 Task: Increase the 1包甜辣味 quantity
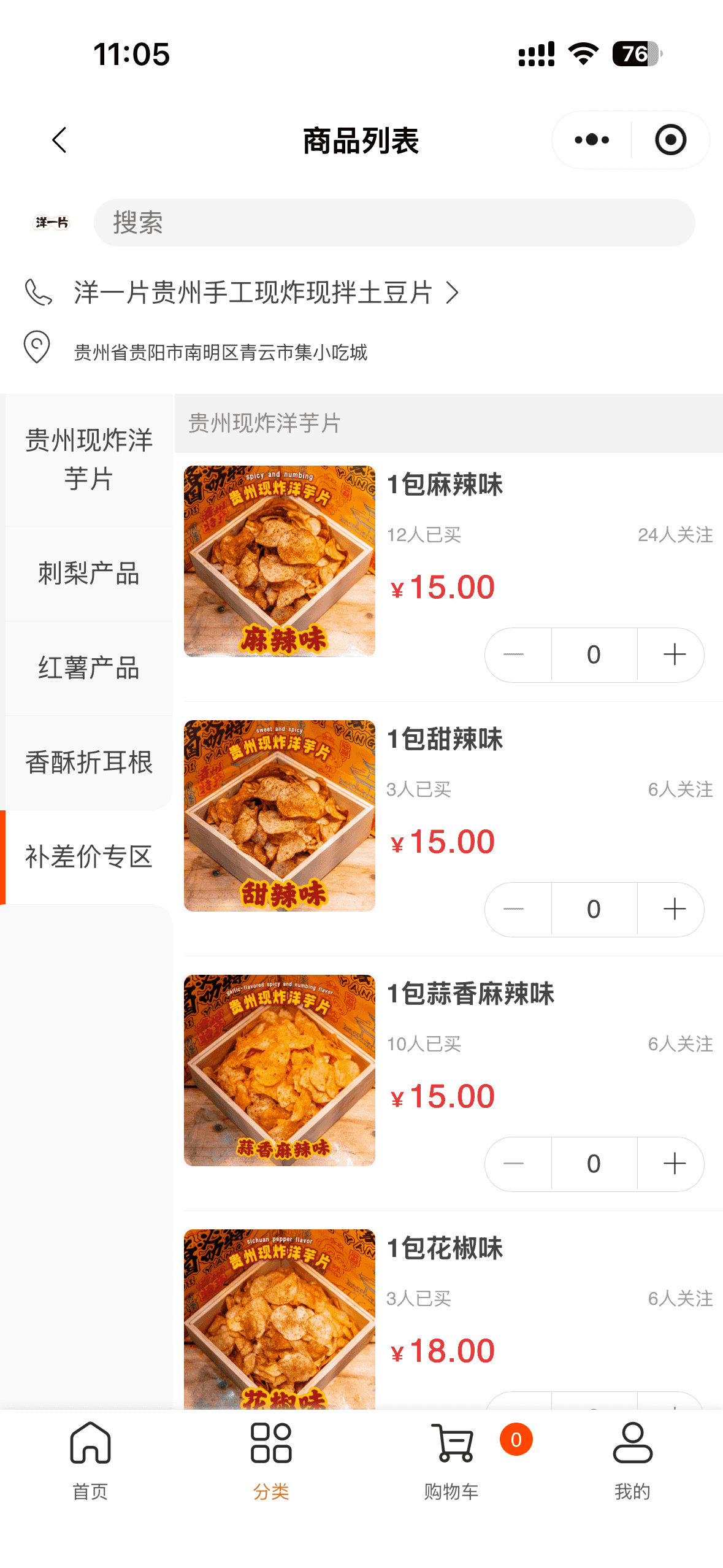(x=674, y=909)
